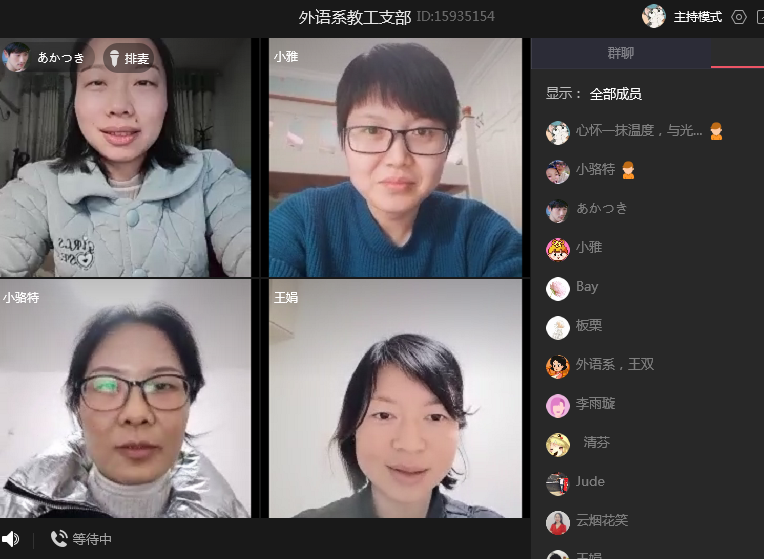Screen dimensions: 764x559
Task: Open 小骆特's video tile
Action: coord(125,398)
